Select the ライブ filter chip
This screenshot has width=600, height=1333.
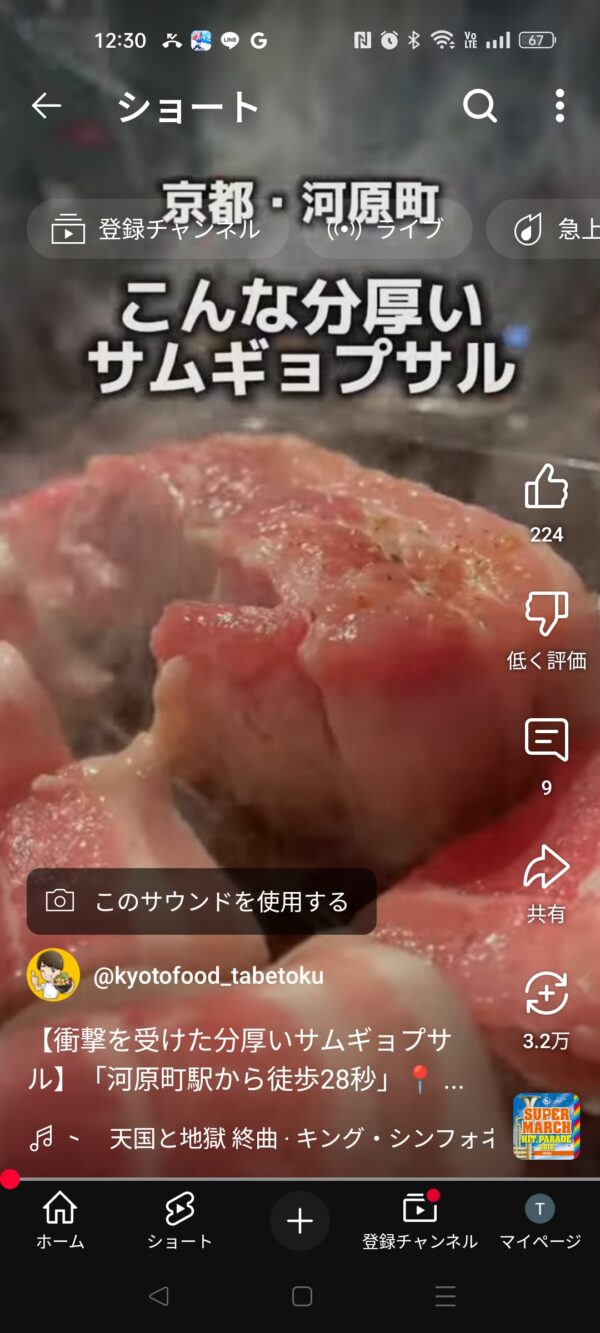(387, 229)
